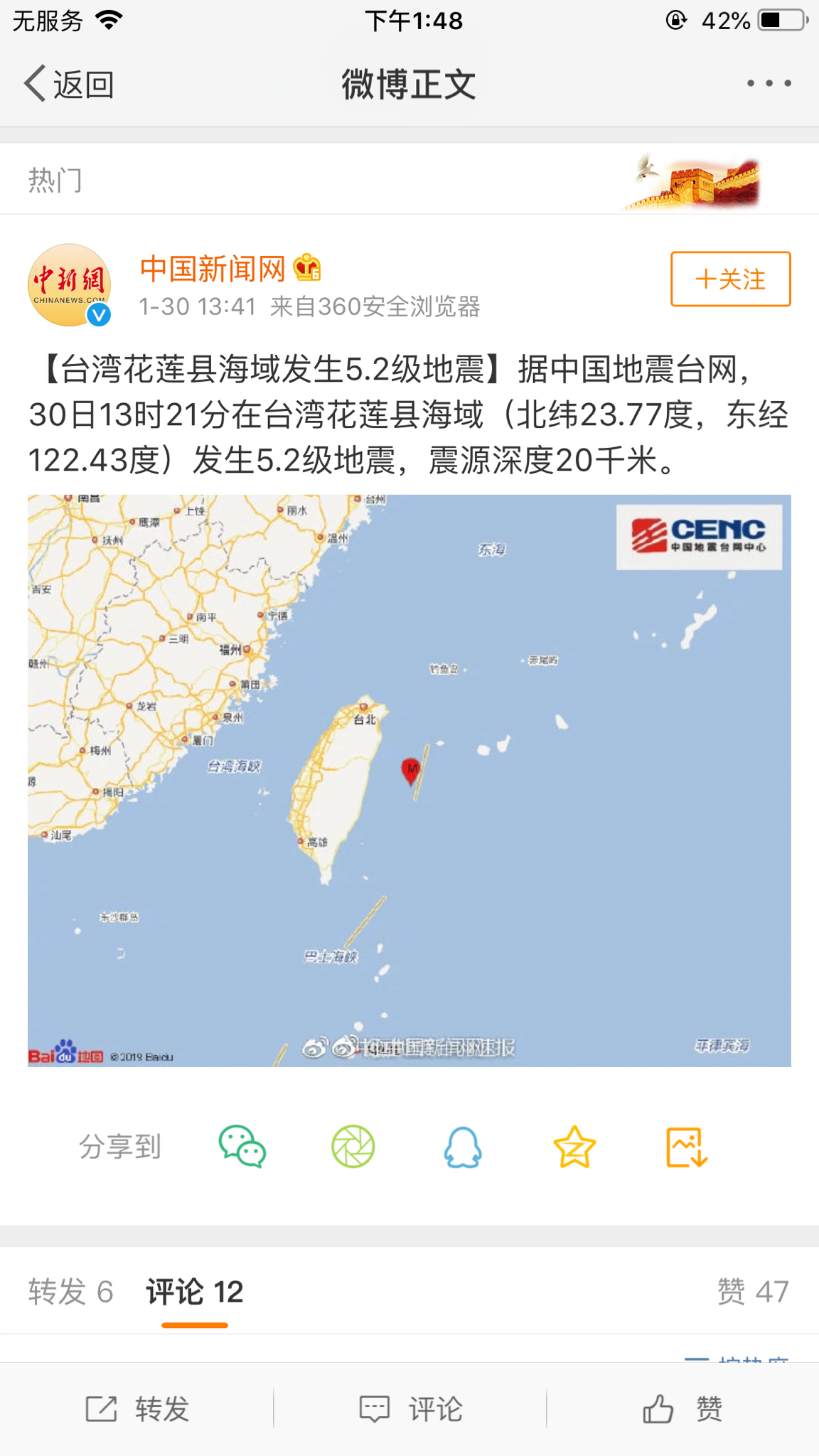This screenshot has height=1456, width=819.
Task: Like the post via bottom 赞 button
Action: 682,1408
